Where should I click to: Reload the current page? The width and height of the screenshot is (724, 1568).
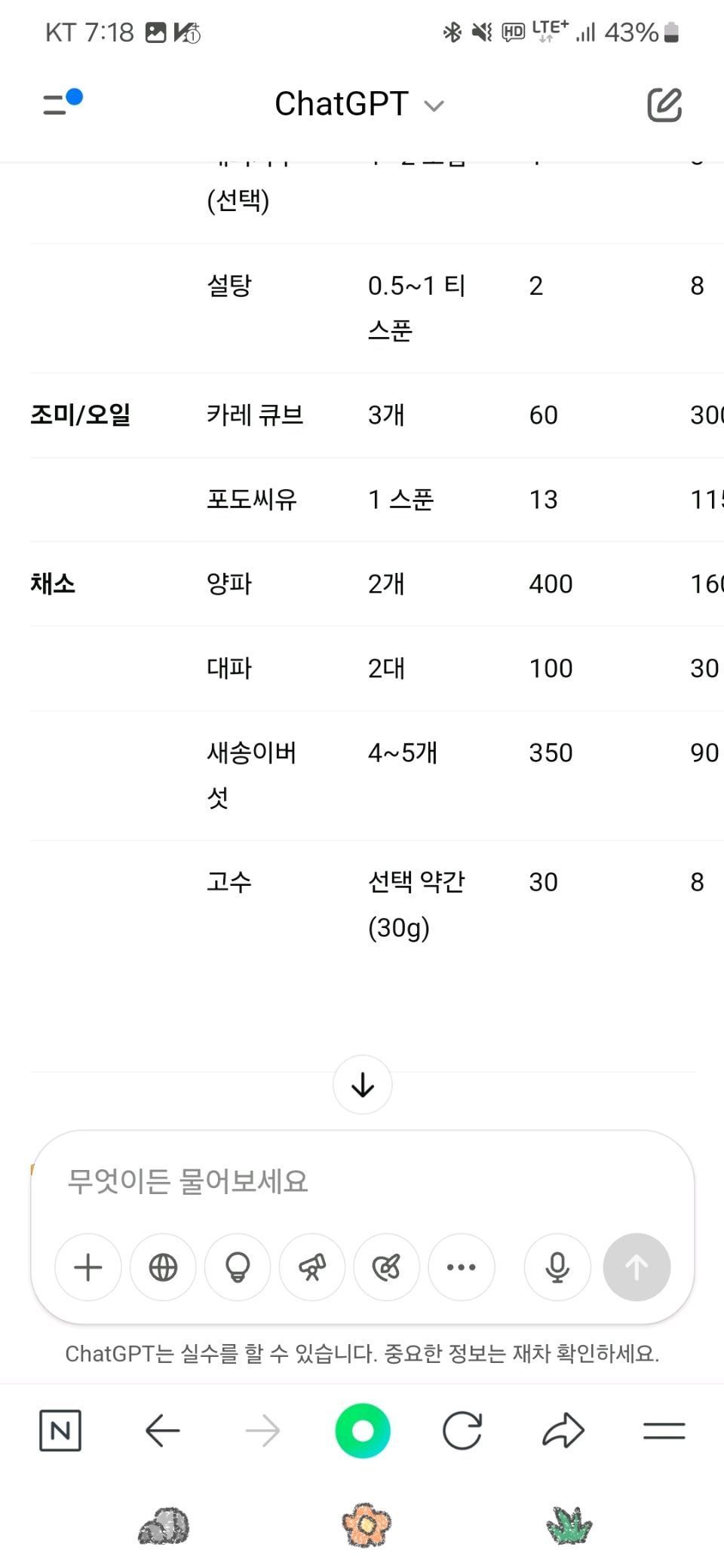pyautogui.click(x=462, y=1430)
